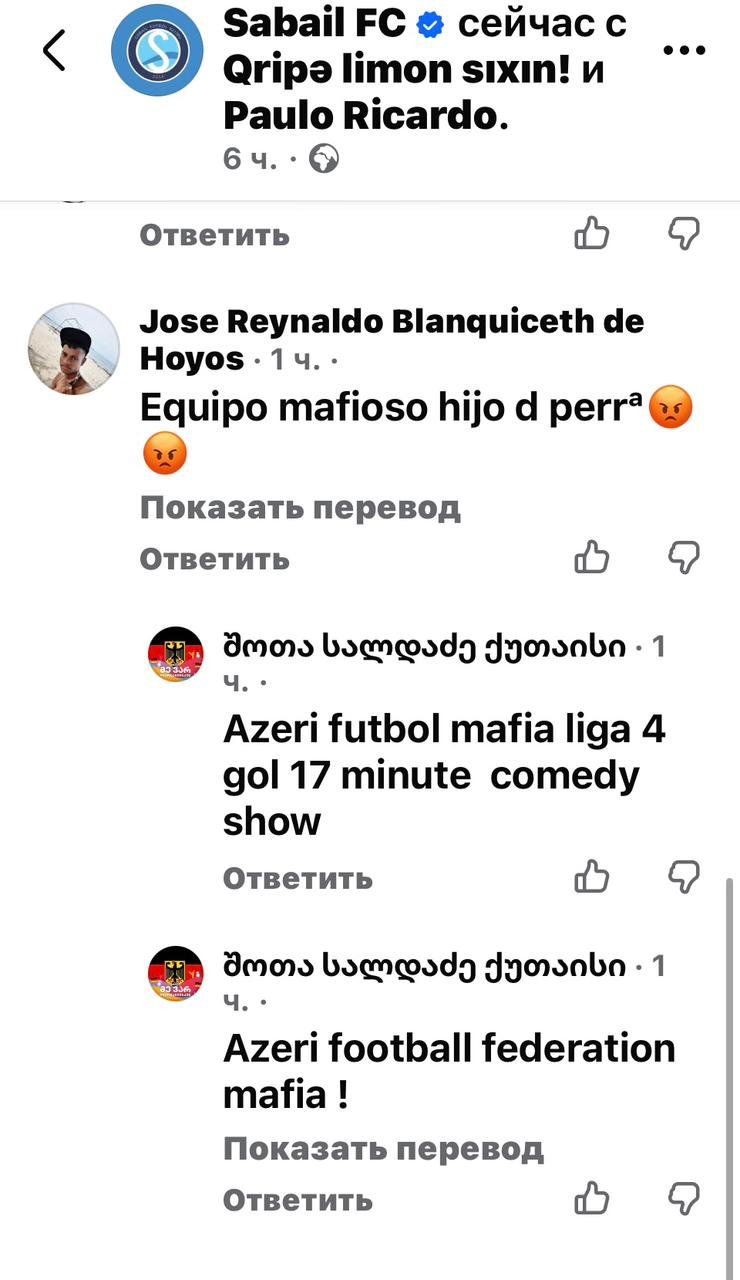Open Jose Reynaldo Blanquiceth de Hoyos profile
The width and height of the screenshot is (740, 1280).
pos(391,322)
